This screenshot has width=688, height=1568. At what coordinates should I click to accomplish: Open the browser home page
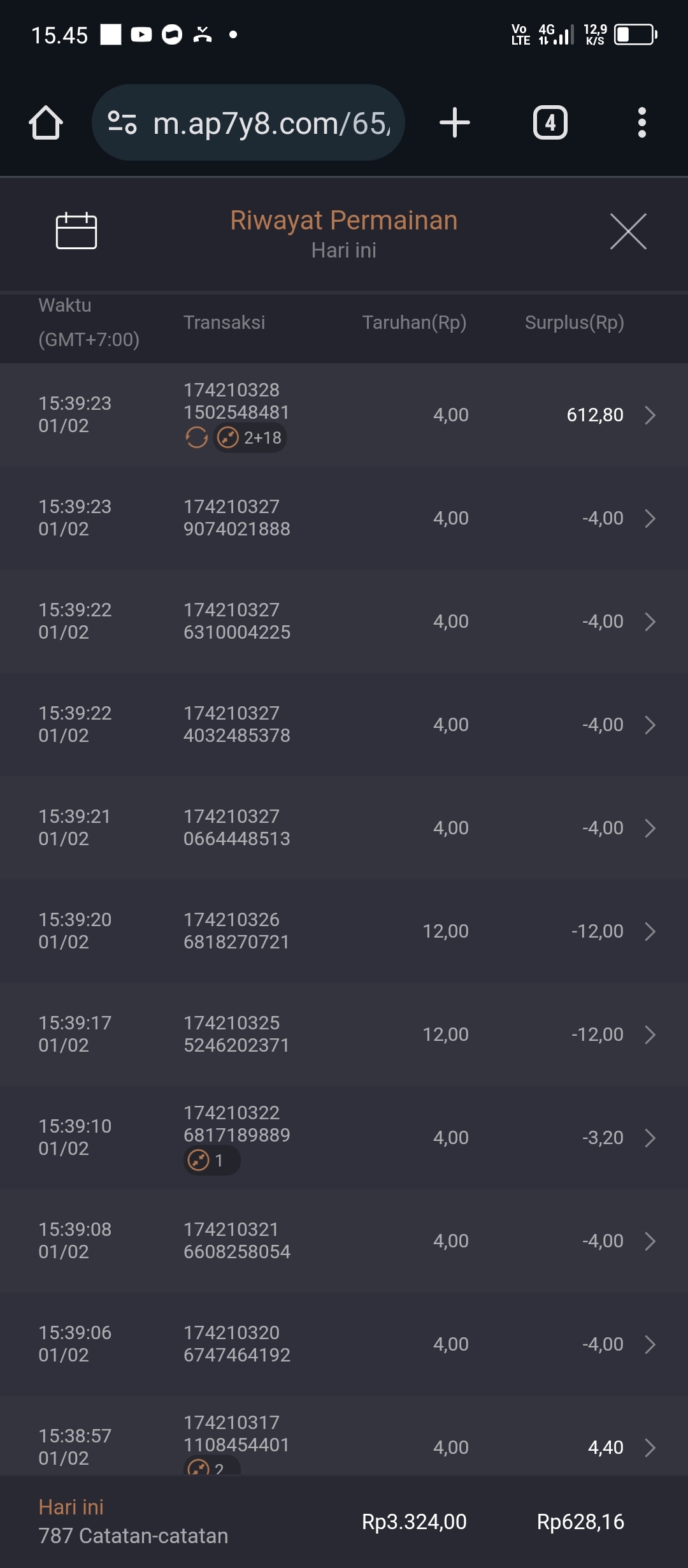click(46, 122)
